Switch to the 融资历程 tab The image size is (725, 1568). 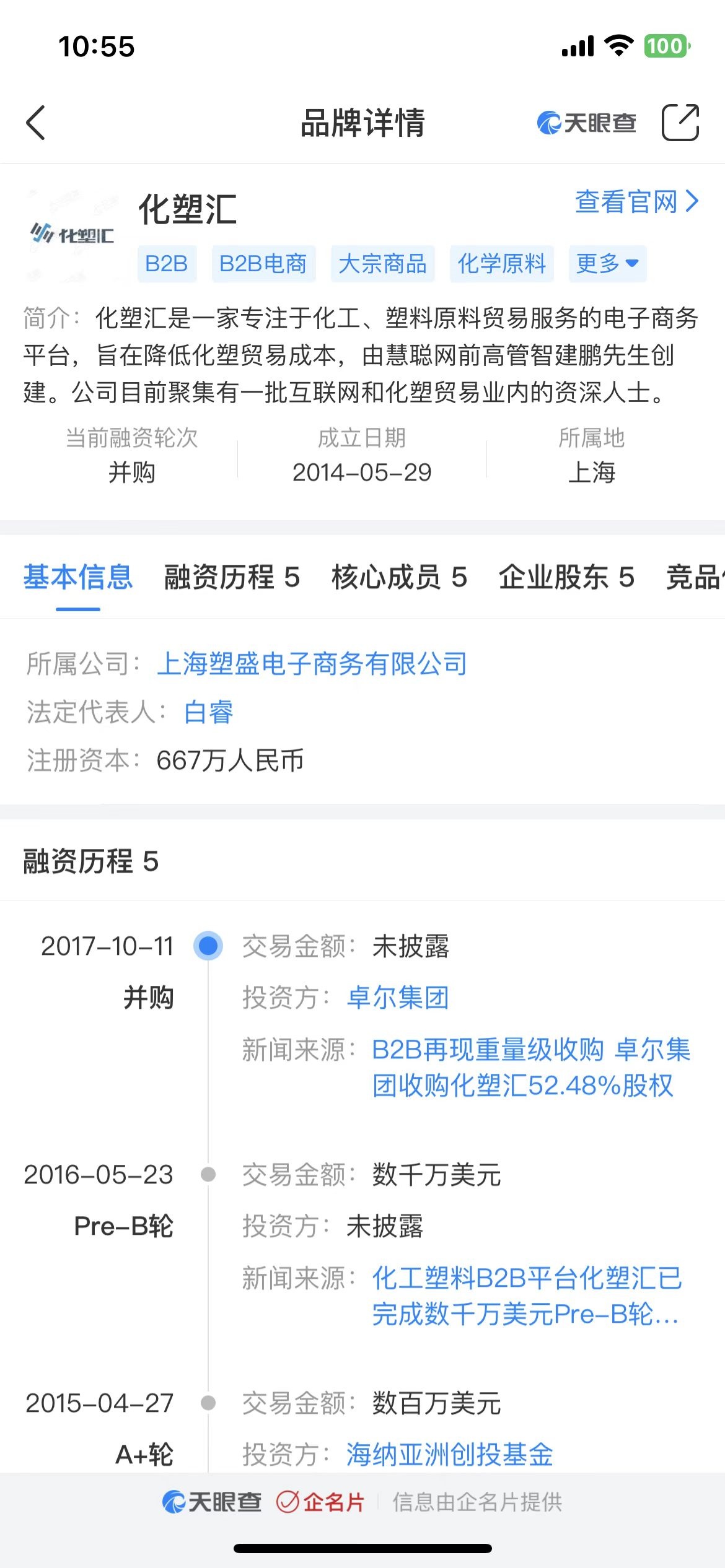232,577
